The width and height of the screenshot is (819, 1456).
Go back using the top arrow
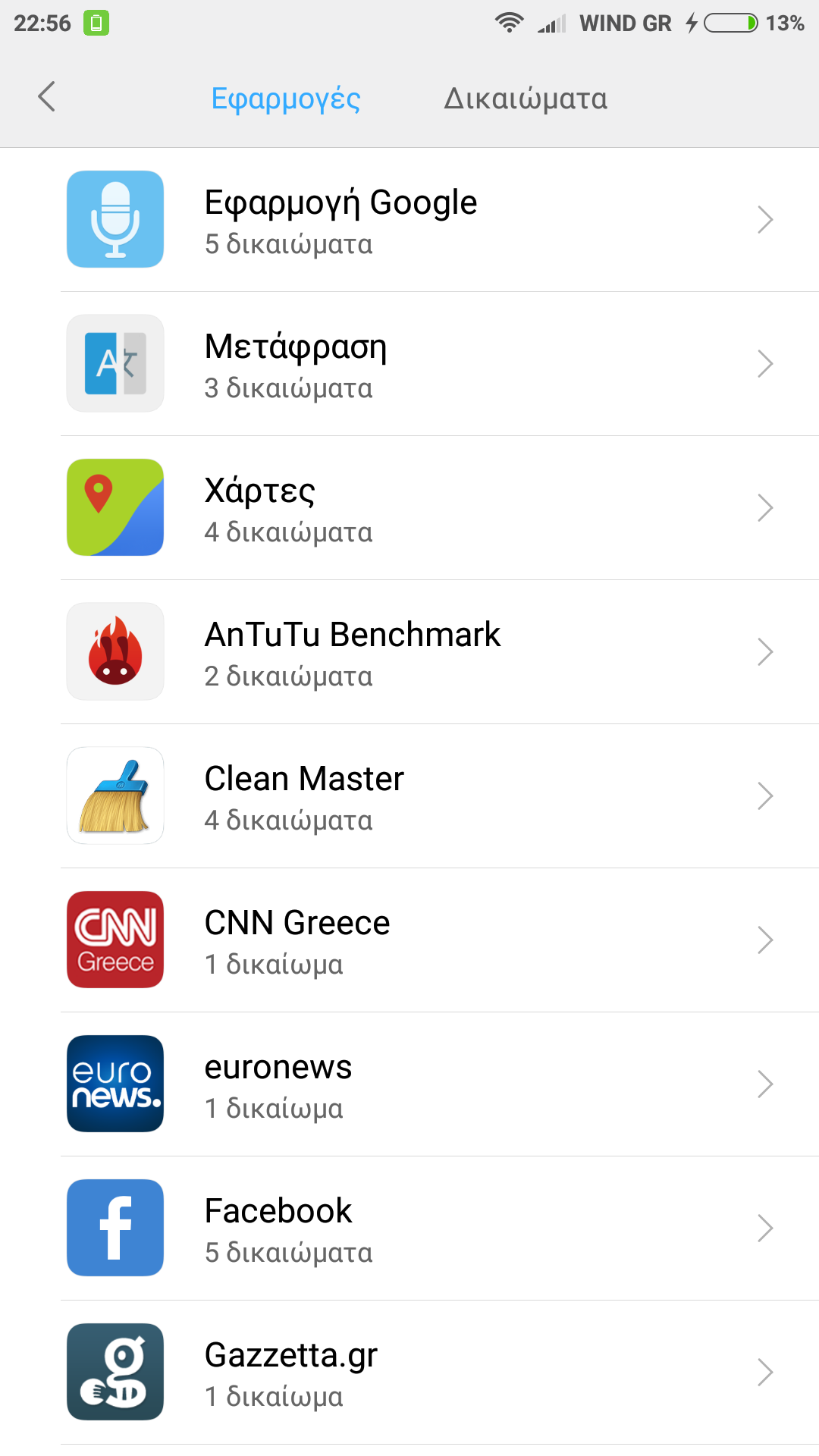(x=47, y=97)
